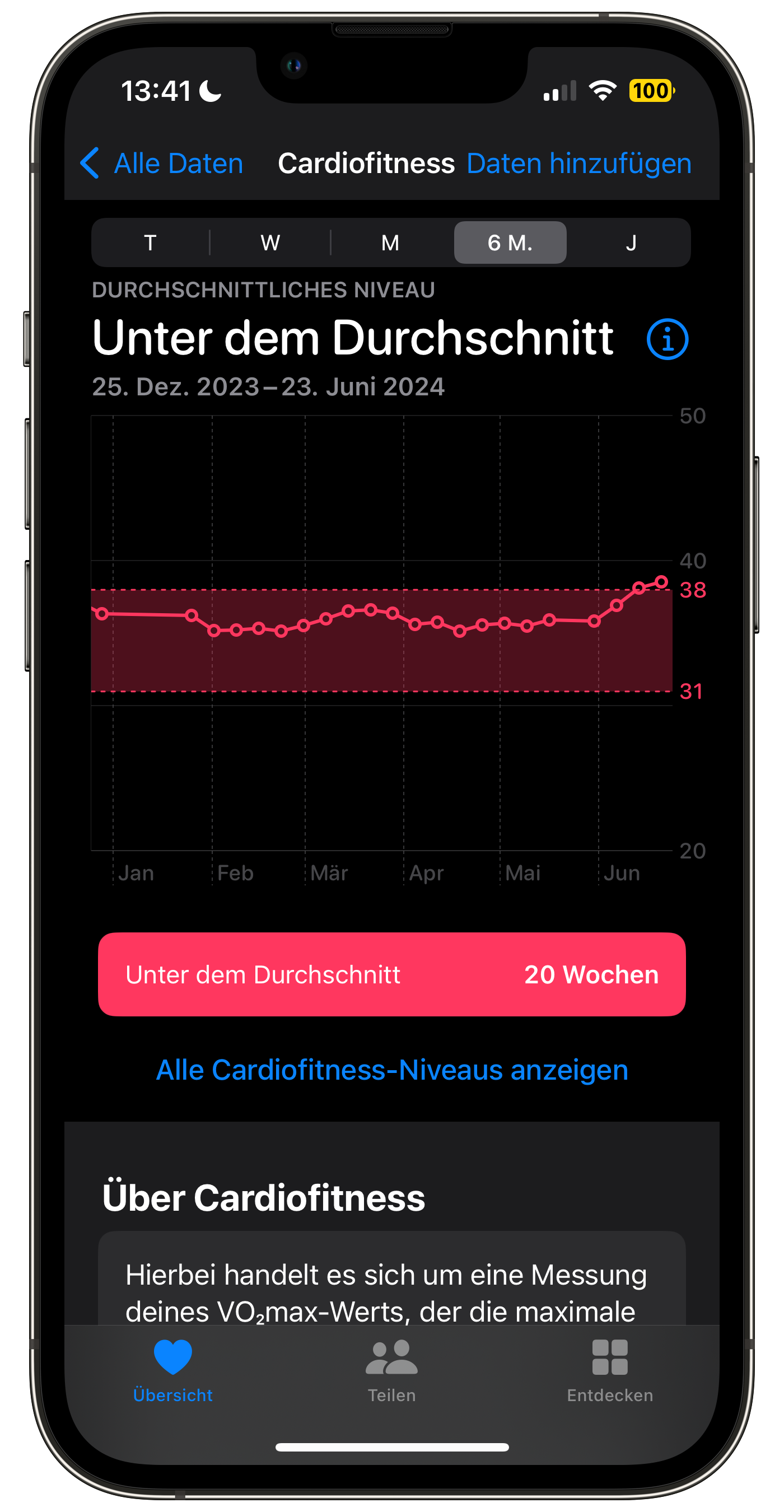Switch to the J yearly range
This screenshot has width=784, height=1512.
click(631, 242)
